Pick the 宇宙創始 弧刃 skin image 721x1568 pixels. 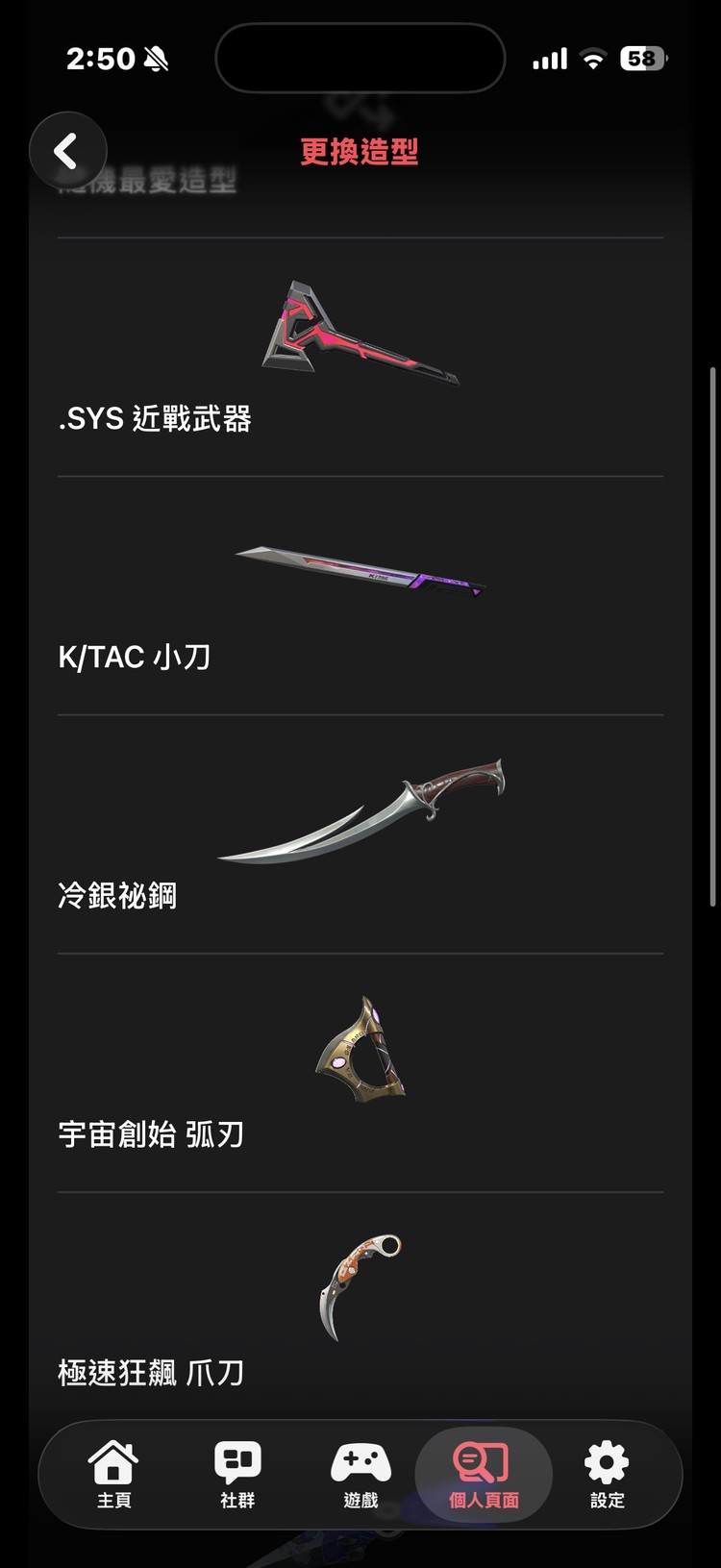(x=360, y=1048)
